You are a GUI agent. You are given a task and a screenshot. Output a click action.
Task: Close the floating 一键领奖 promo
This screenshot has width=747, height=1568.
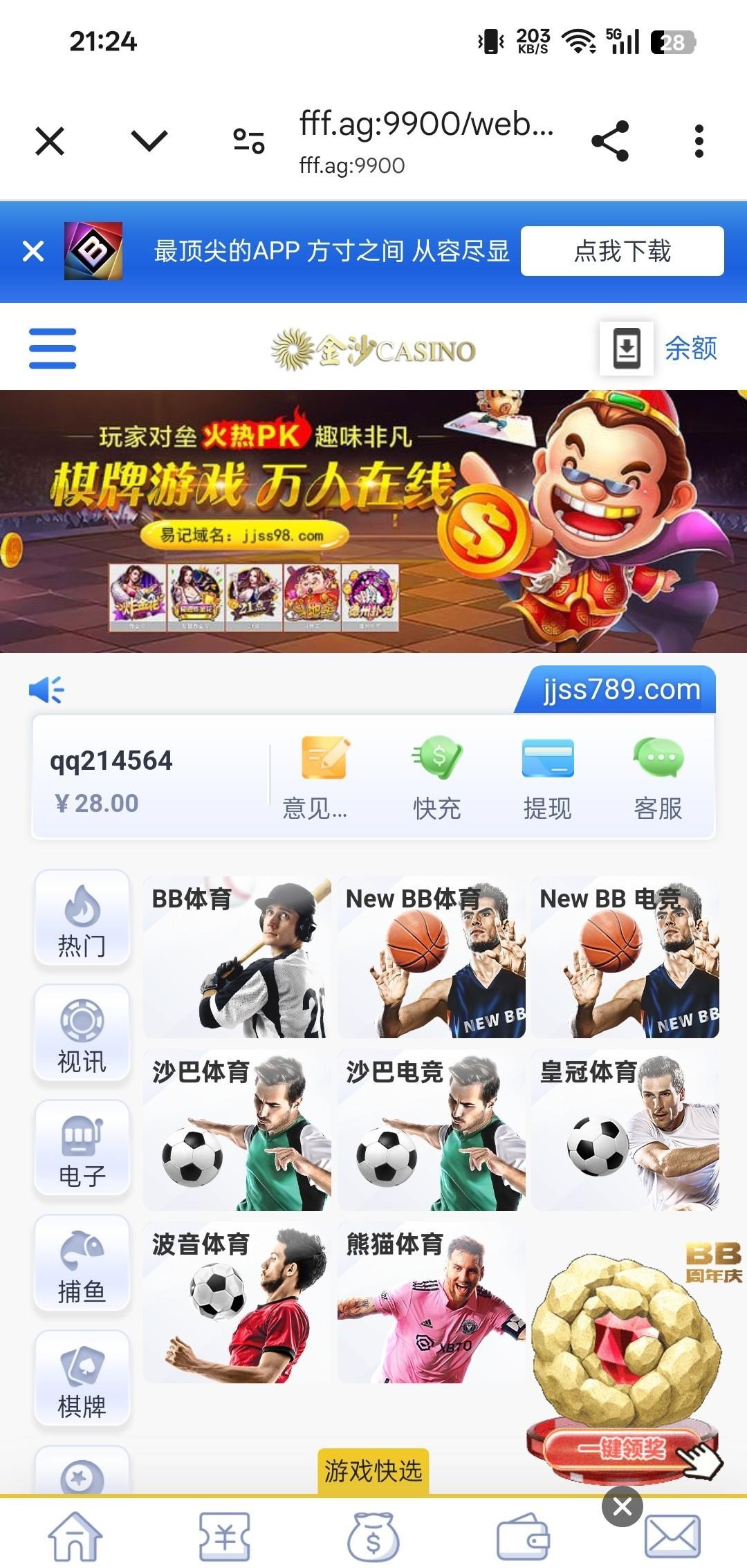point(622,1506)
